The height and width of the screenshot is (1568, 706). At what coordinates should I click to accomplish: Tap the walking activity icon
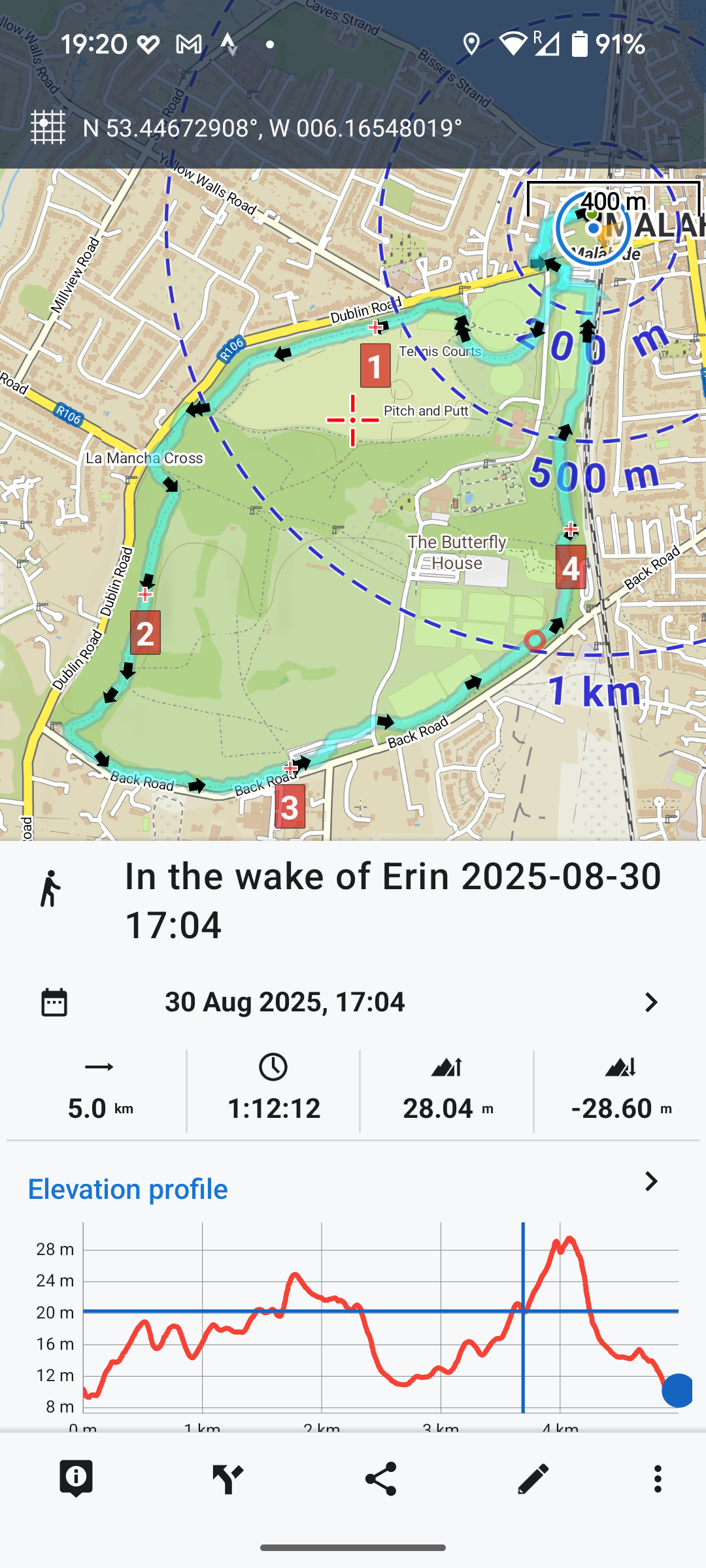tap(50, 888)
